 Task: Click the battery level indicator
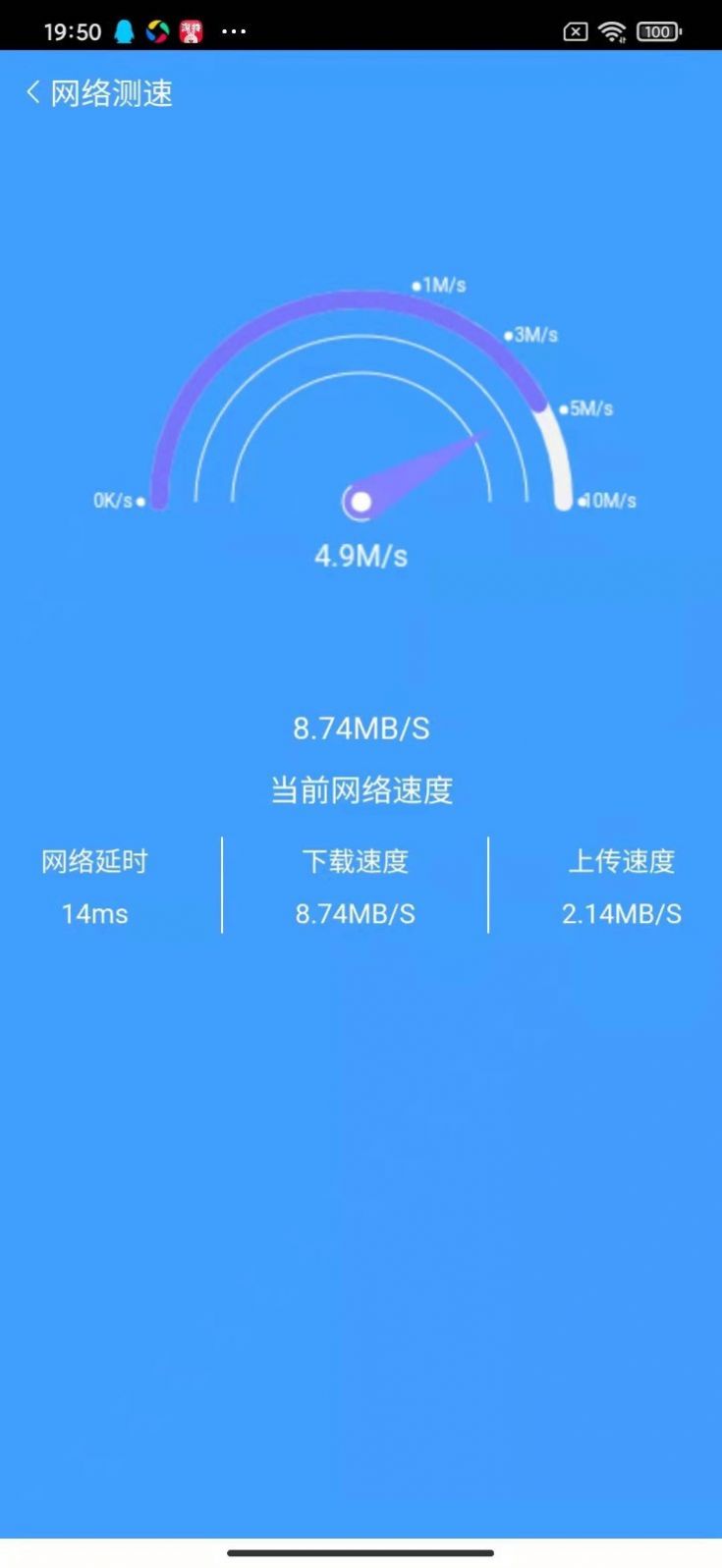point(658,30)
